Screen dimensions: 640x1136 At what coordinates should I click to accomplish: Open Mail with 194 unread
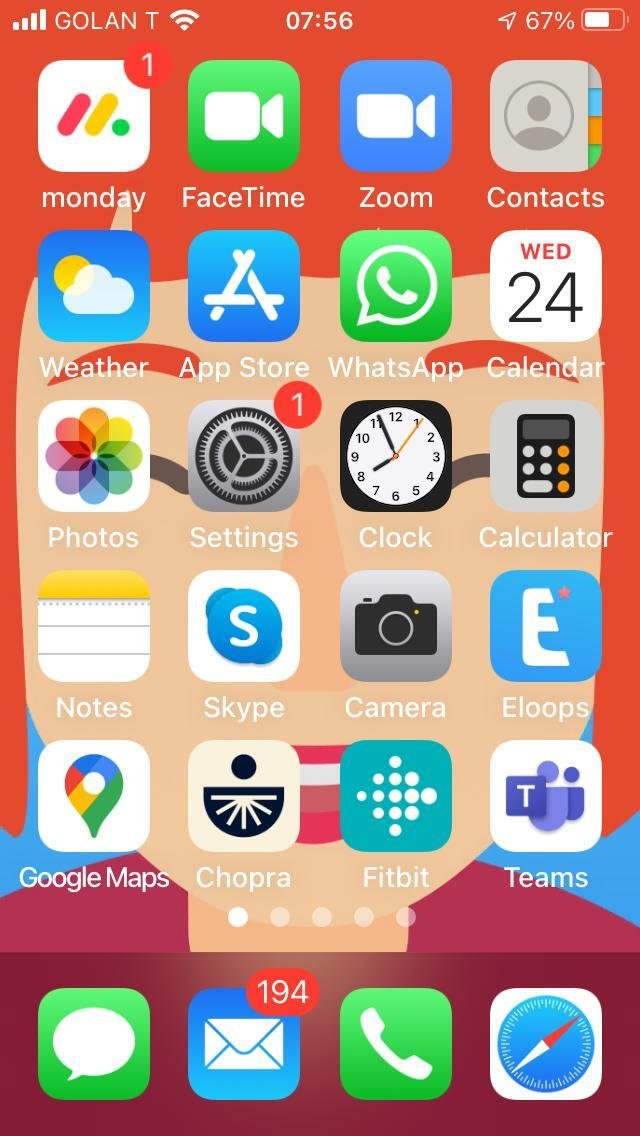244,1044
